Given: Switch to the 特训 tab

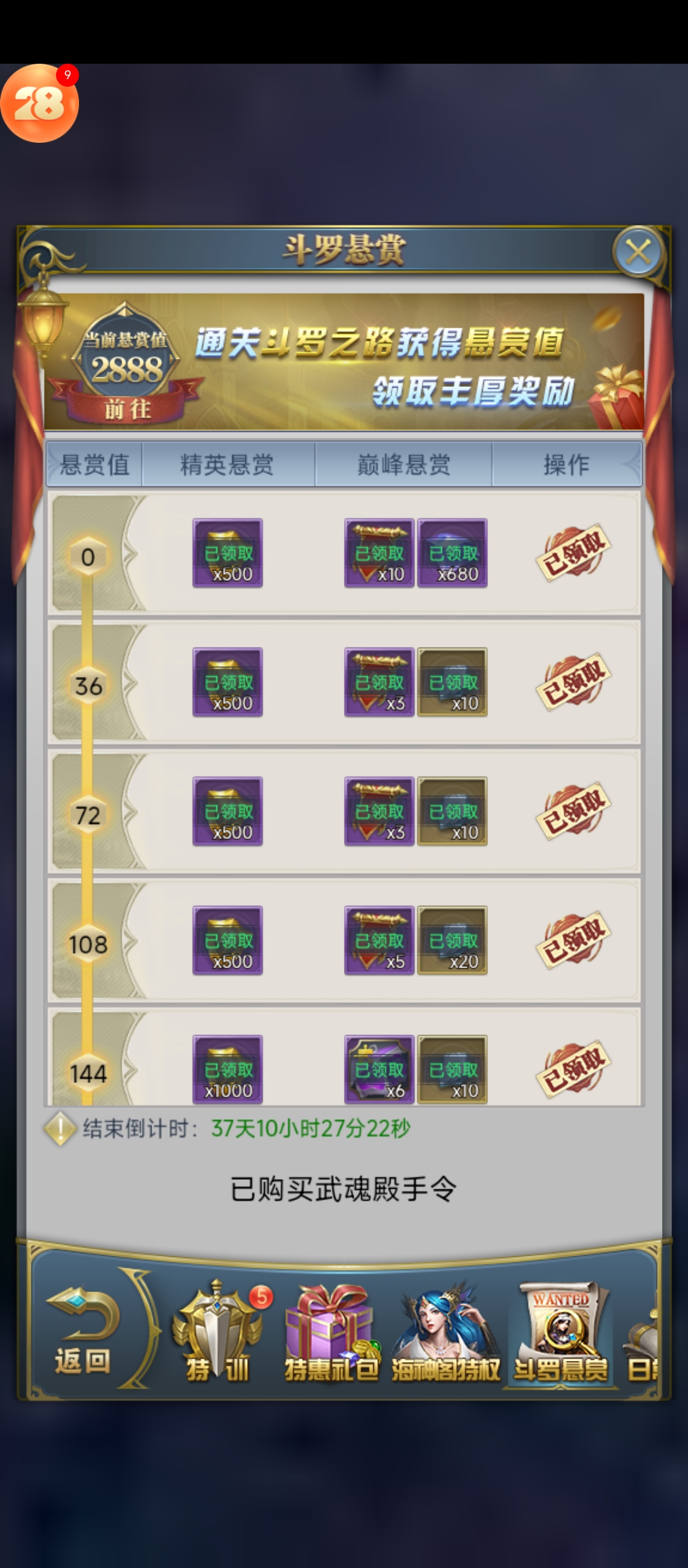Looking at the screenshot, I should [x=217, y=1332].
